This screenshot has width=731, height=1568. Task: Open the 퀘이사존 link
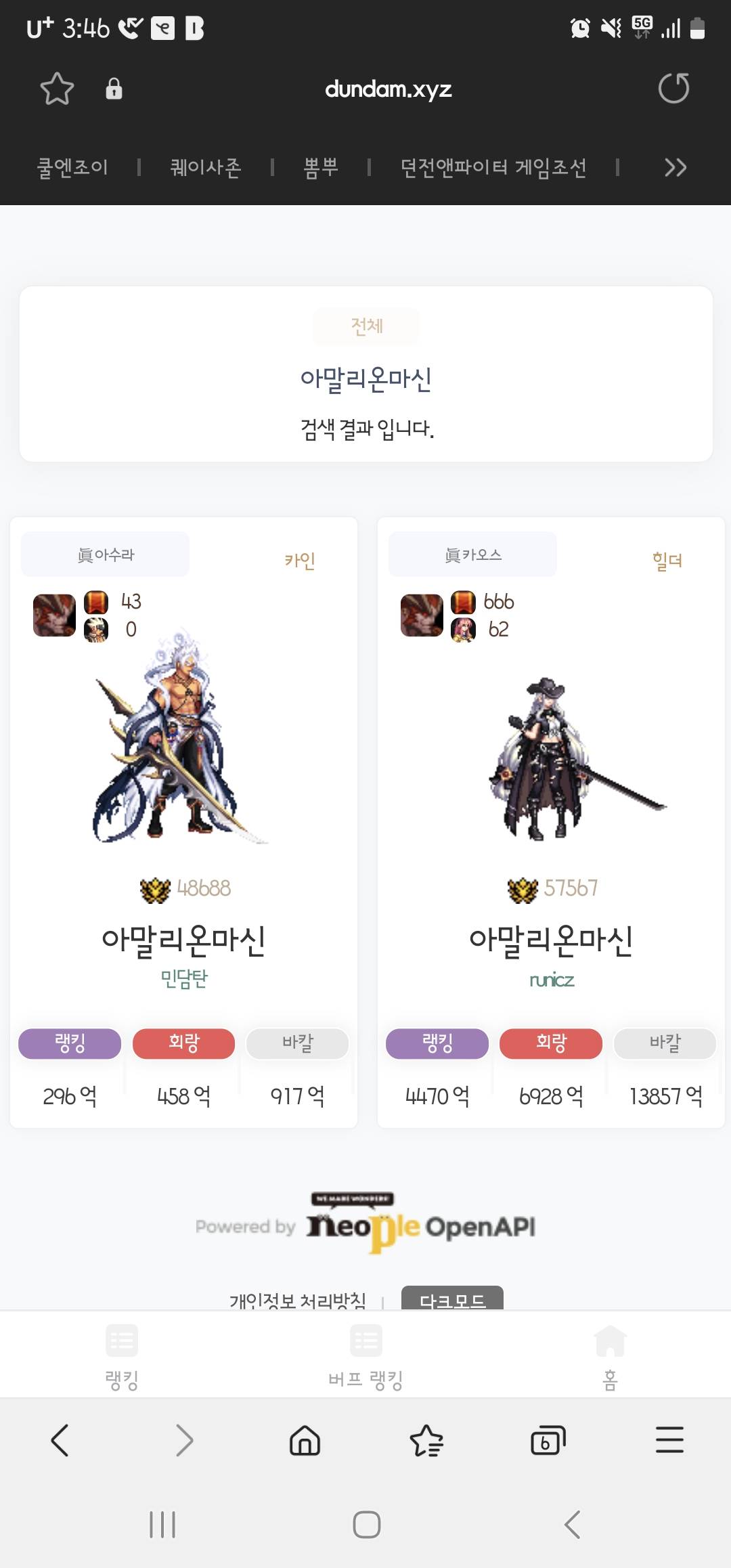pos(205,167)
